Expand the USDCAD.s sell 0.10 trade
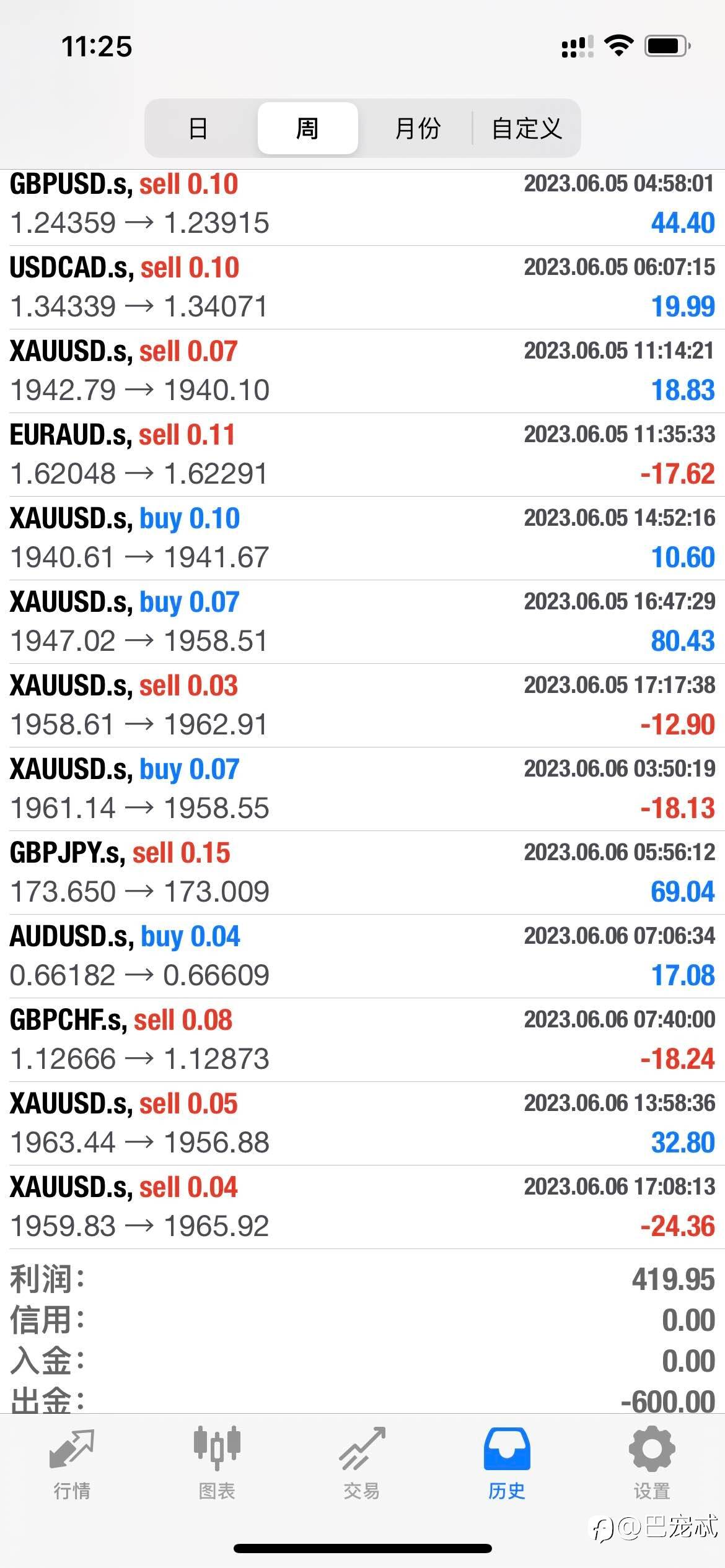This screenshot has height=1568, width=725. click(362, 287)
